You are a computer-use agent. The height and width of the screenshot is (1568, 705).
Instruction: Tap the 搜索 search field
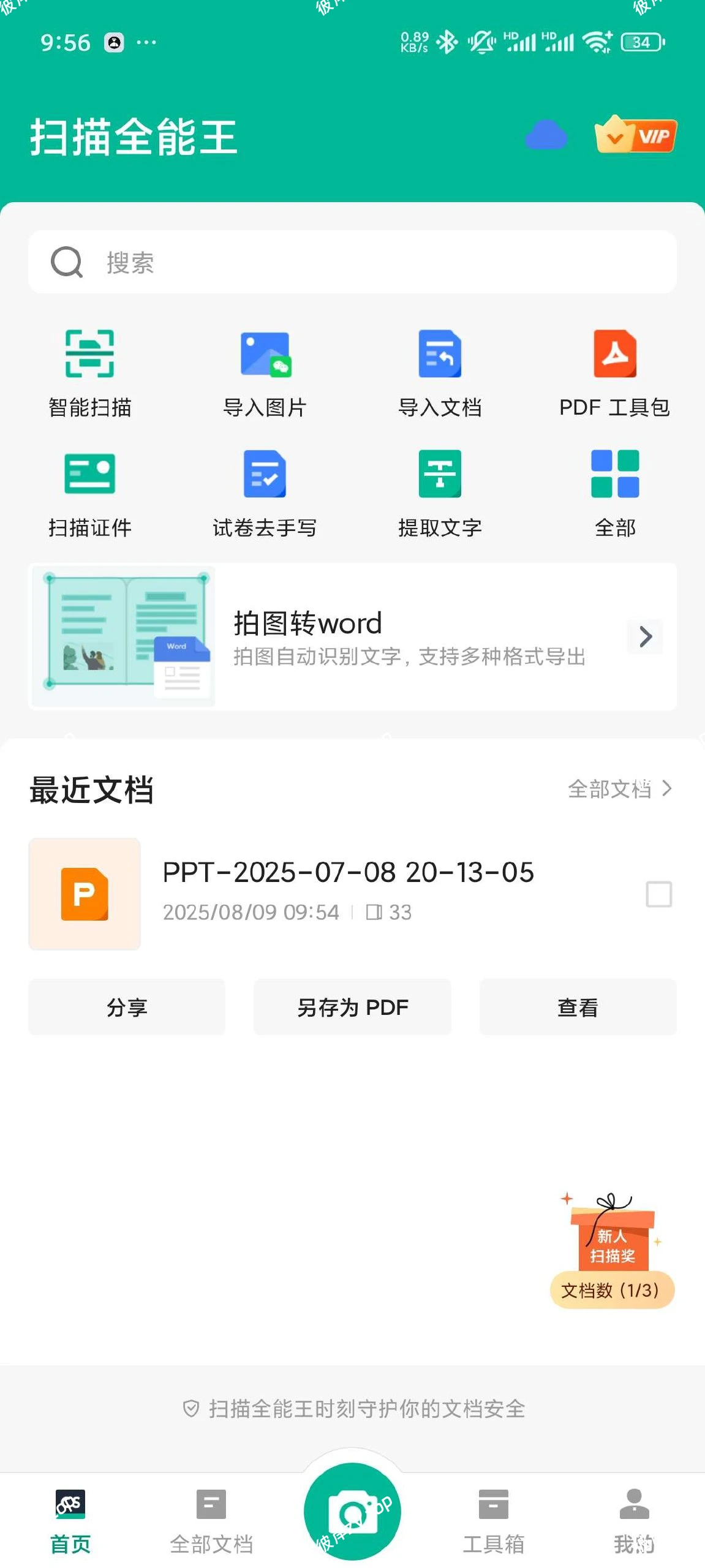coord(352,262)
